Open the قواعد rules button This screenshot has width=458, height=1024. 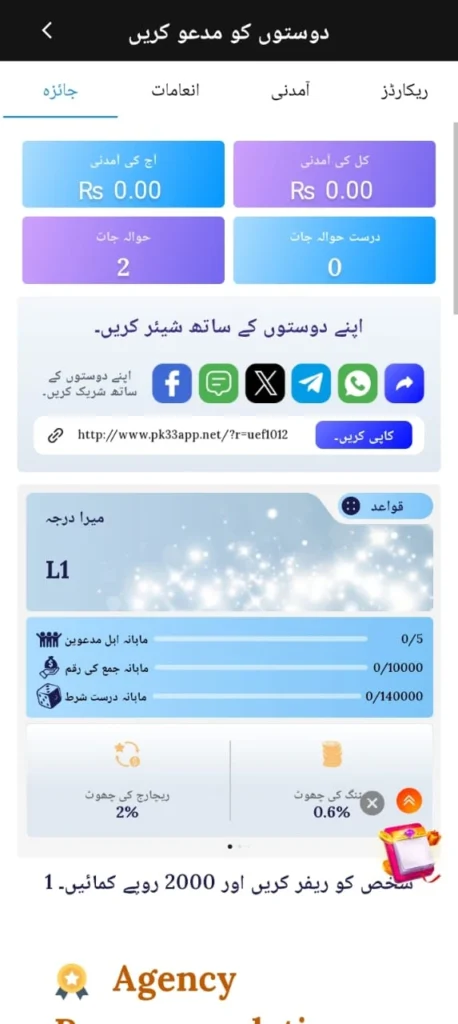385,506
